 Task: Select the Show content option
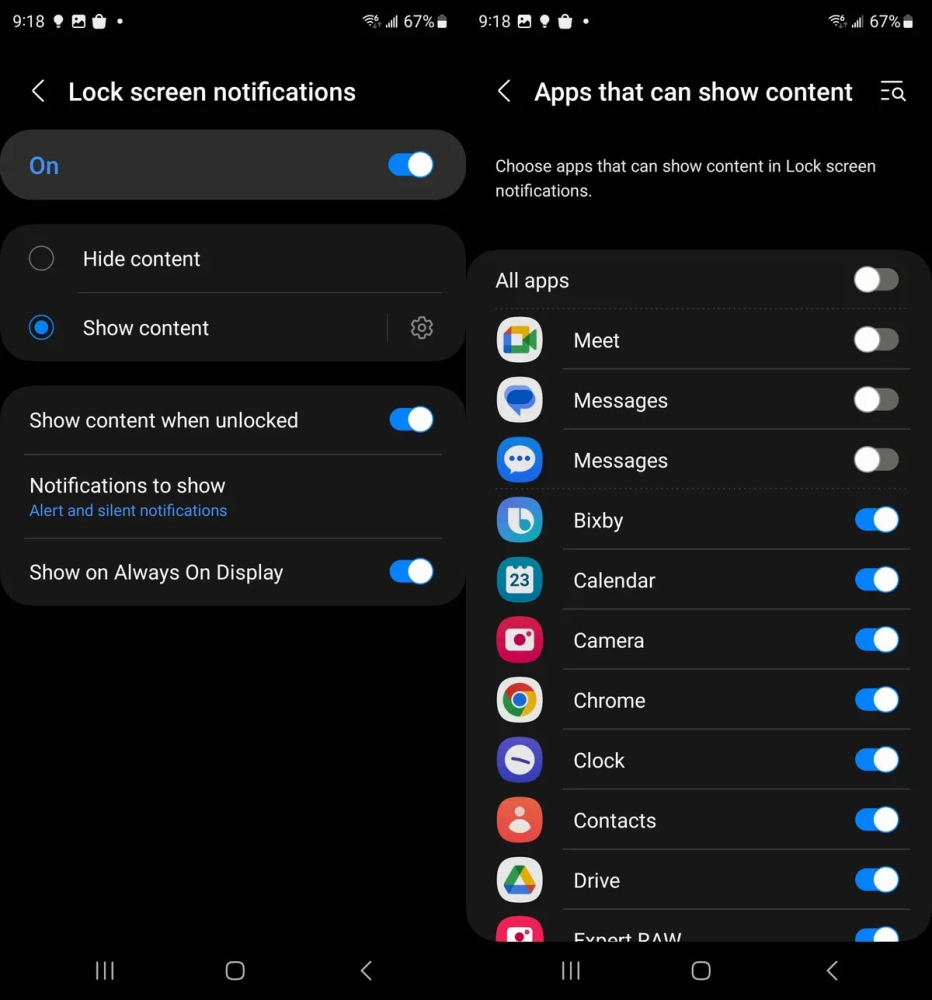pos(42,327)
